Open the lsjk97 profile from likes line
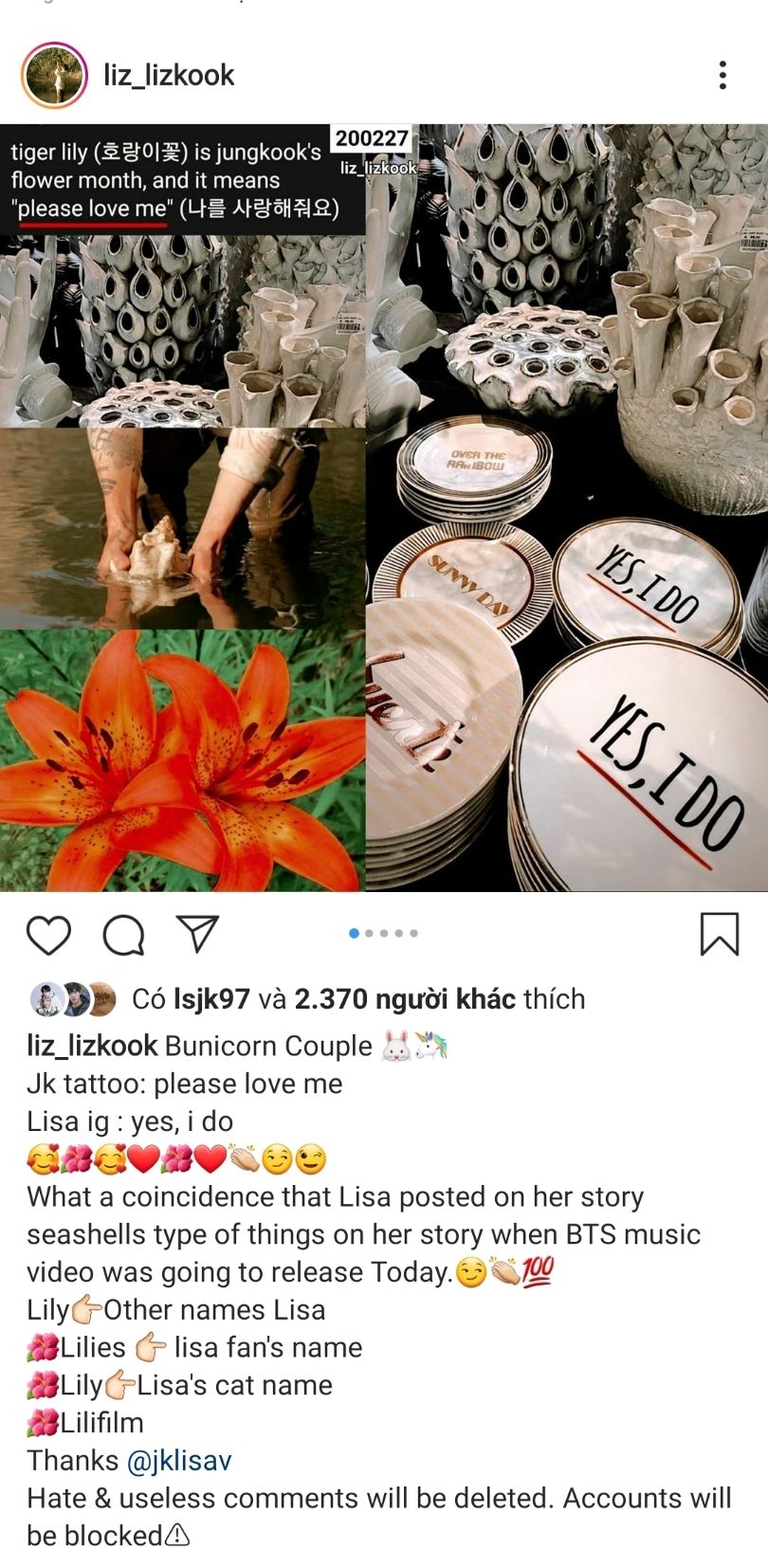The width and height of the screenshot is (768, 1568). point(211,998)
